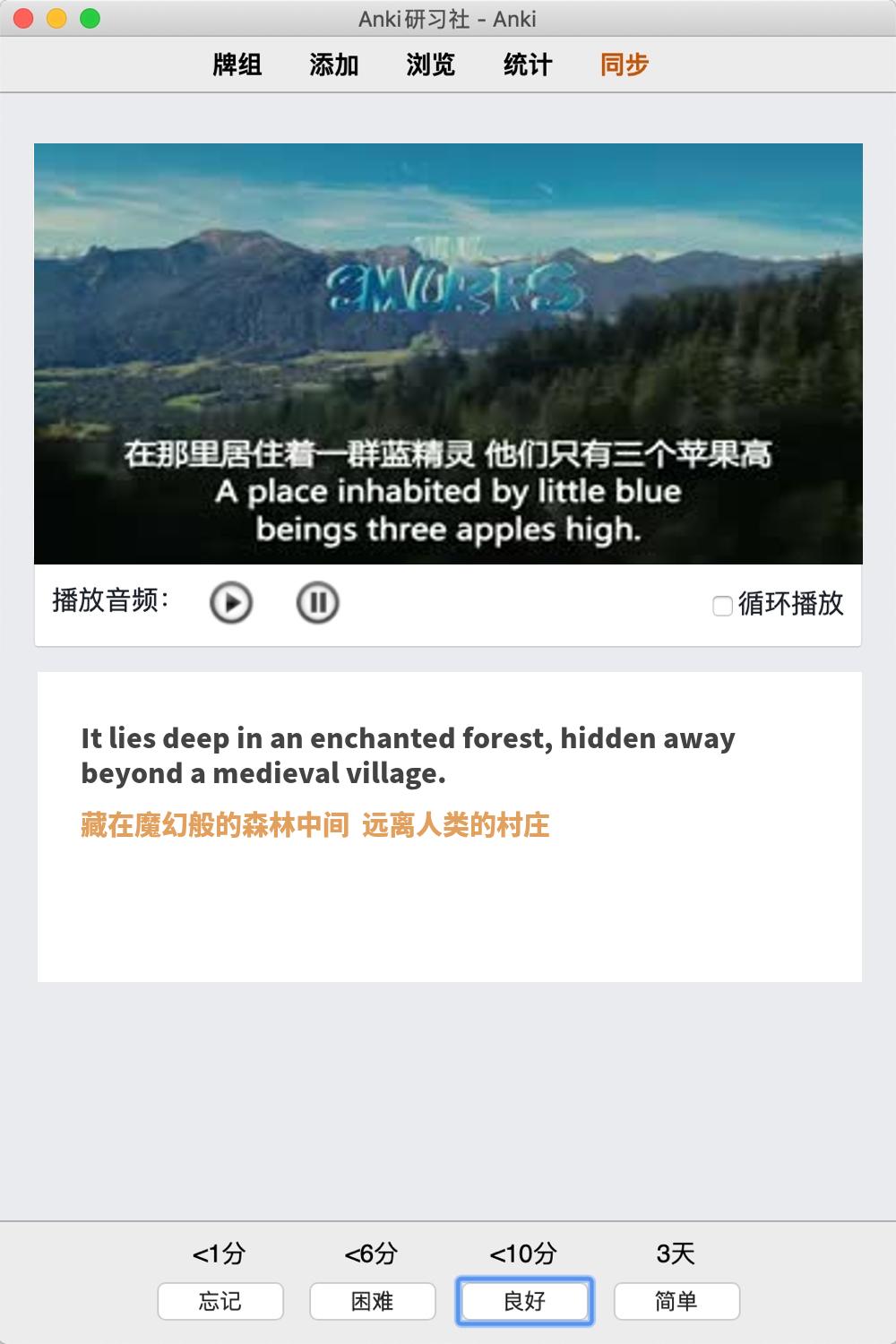Screen dimensions: 896x1344
Task: Rate the card as 简单
Action: (x=676, y=1301)
